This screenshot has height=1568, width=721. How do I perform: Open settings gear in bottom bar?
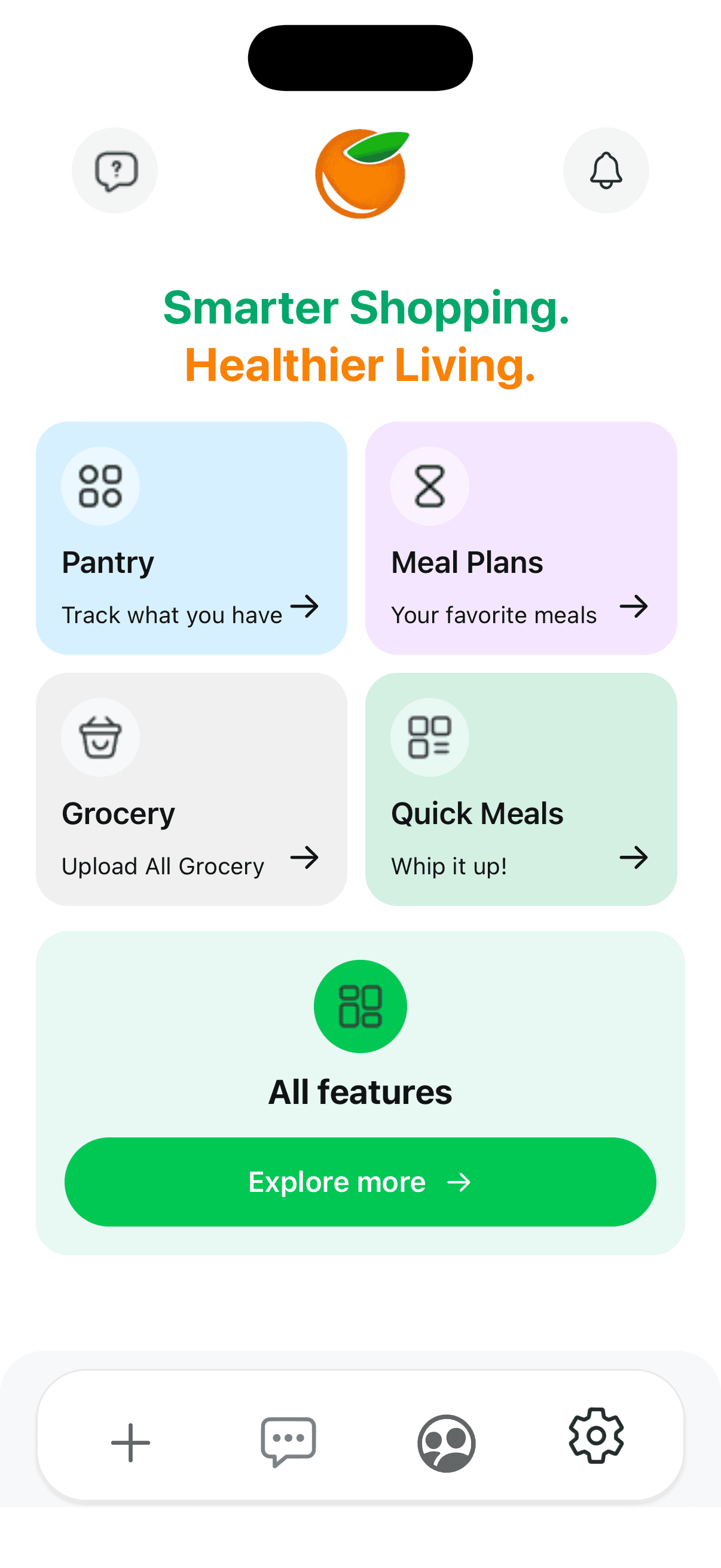click(596, 1435)
